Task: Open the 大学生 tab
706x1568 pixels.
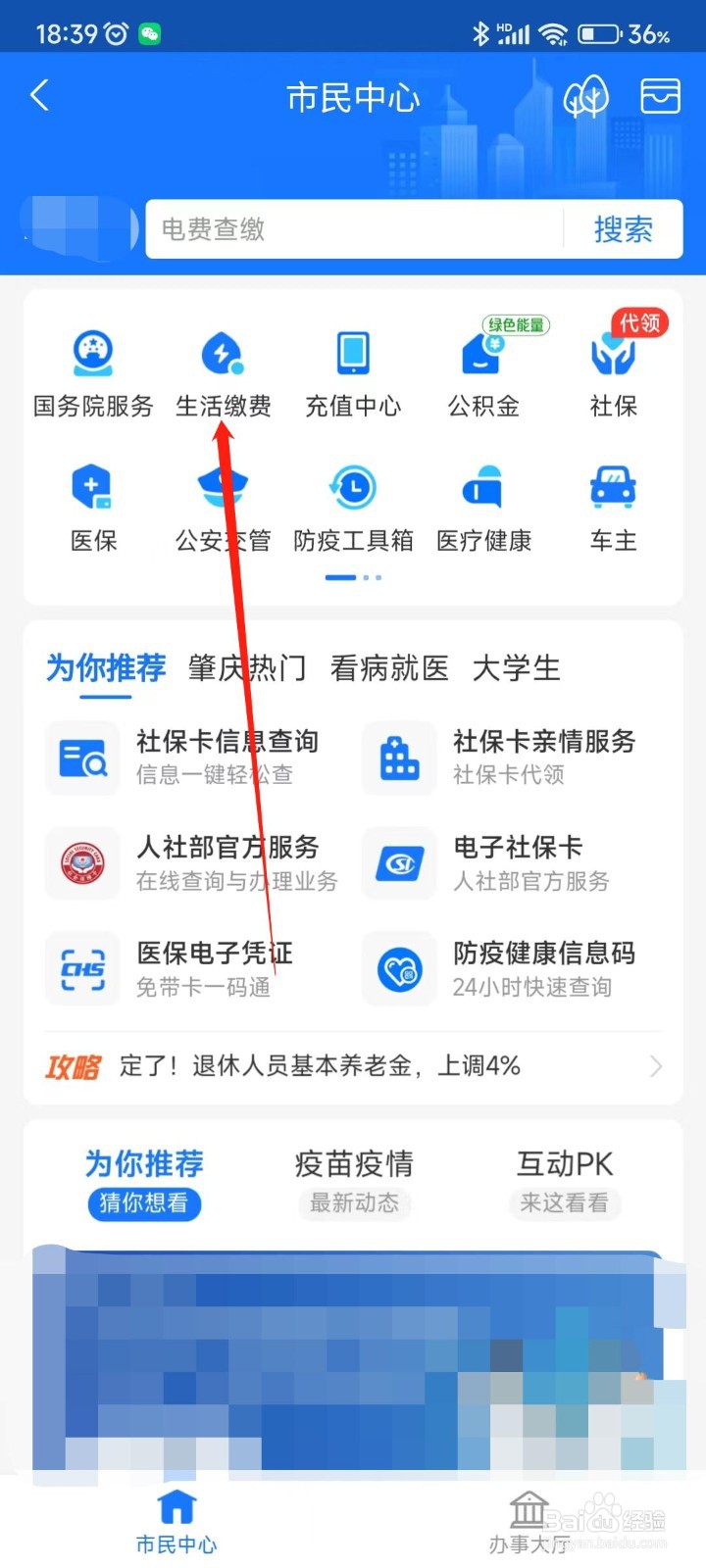Action: click(x=517, y=668)
